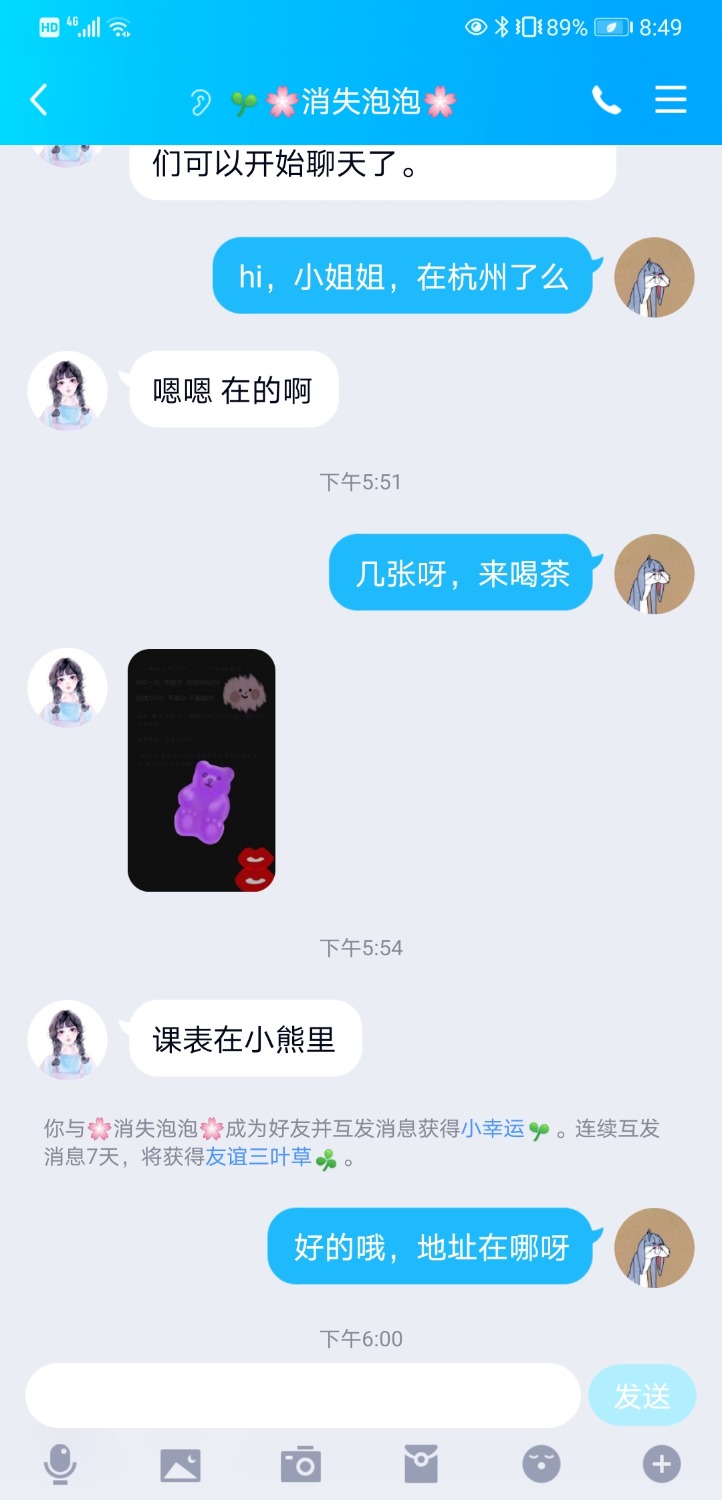
Task: Tap the red packet gift icon
Action: [421, 1463]
